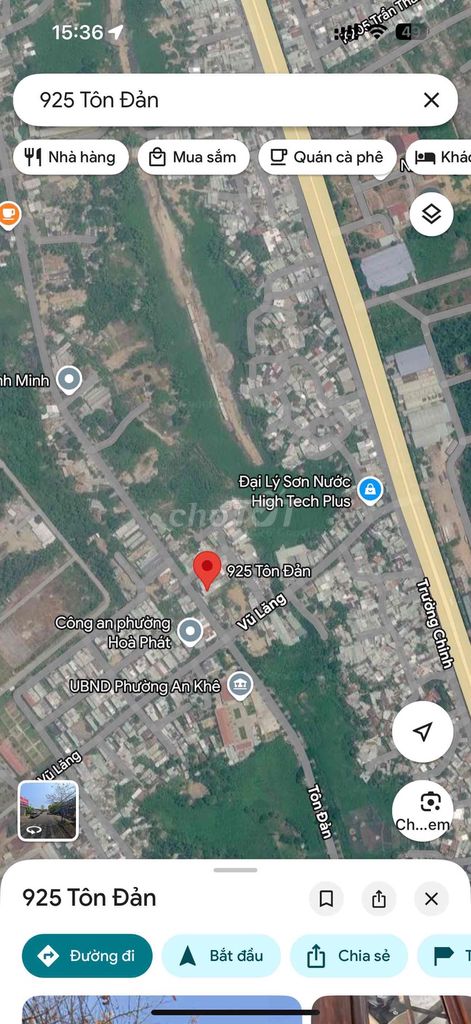Open the Street View thumbnail

[48, 810]
